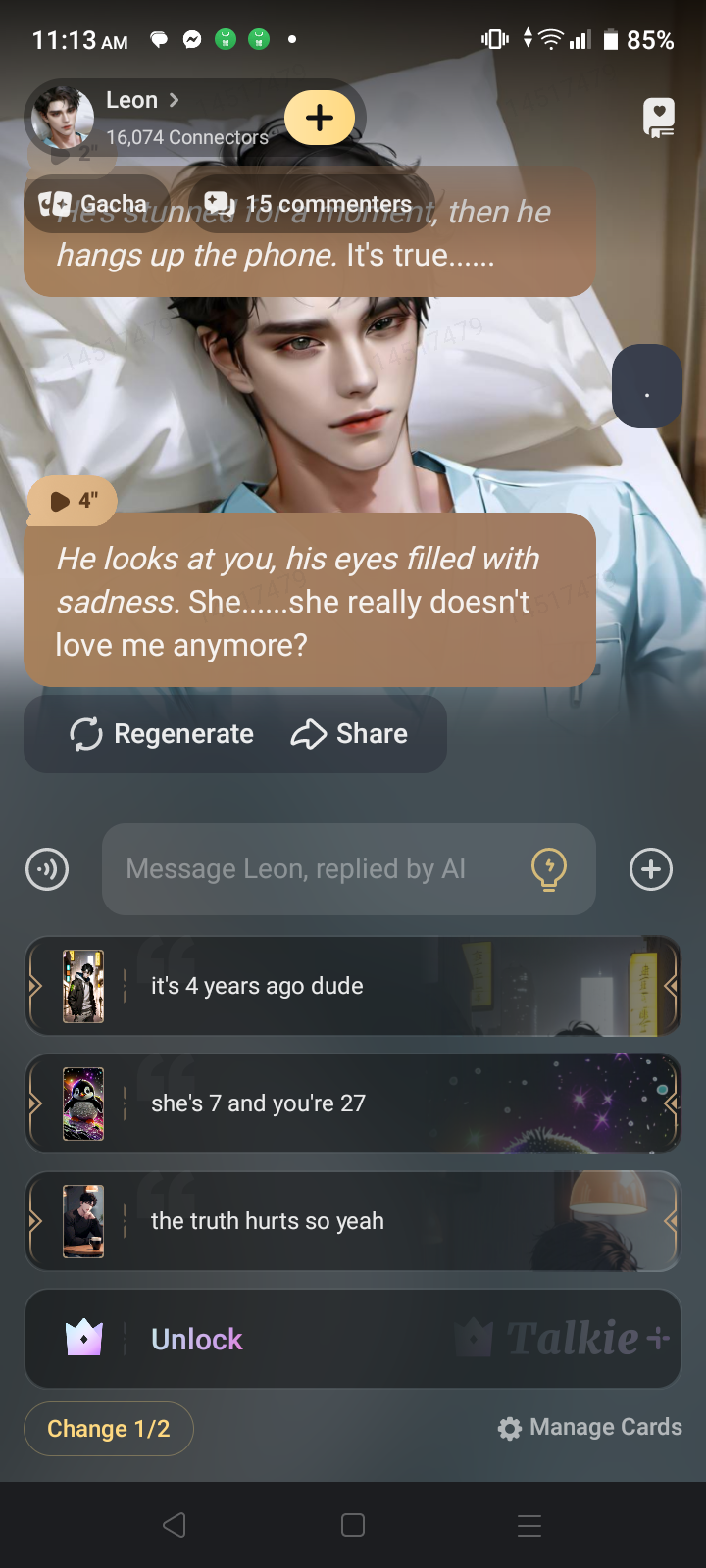This screenshot has height=1568, width=706.
Task: Open the memory bookmark icon
Action: tap(659, 118)
